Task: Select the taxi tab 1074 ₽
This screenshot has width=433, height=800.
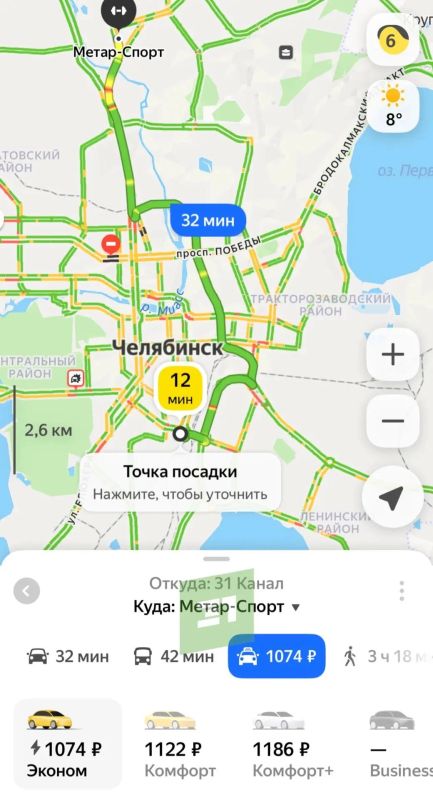Action: tap(276, 656)
